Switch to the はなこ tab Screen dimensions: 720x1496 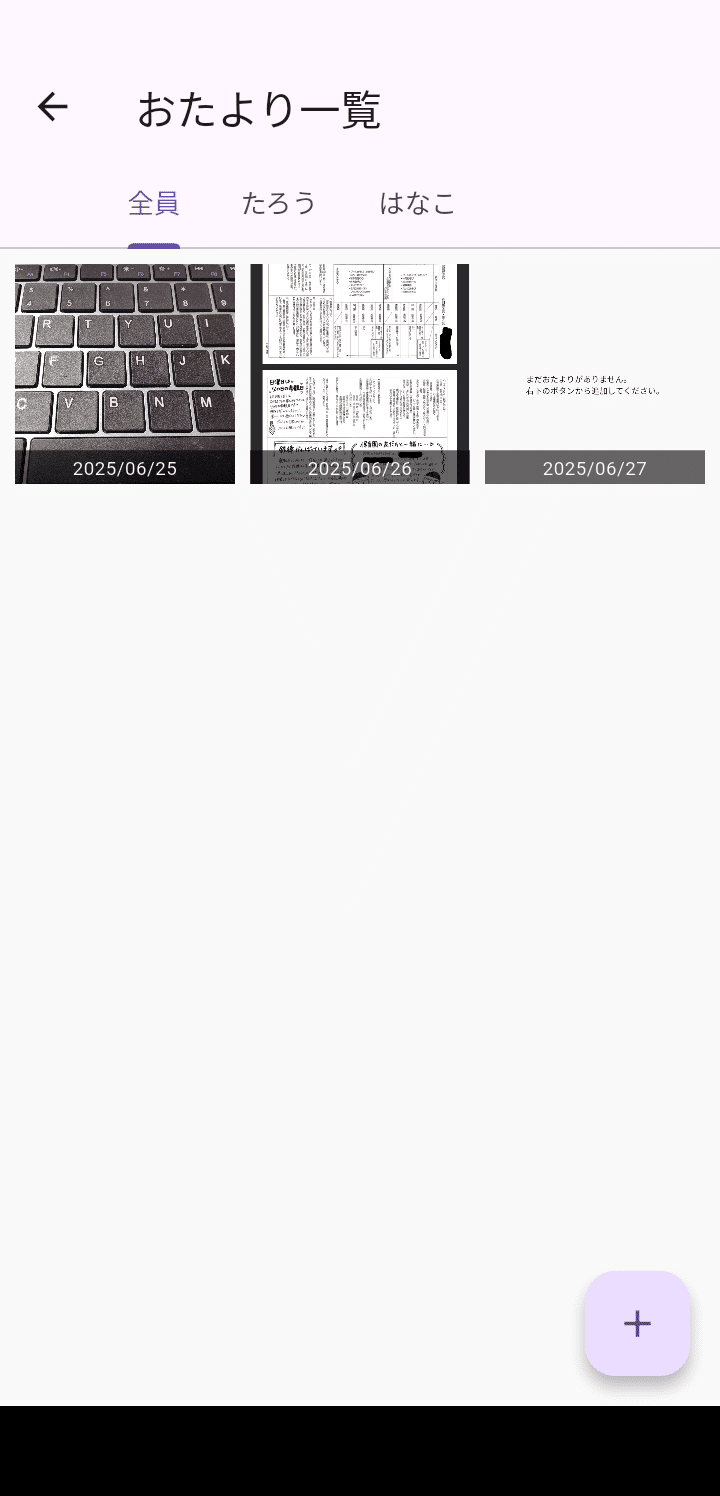(417, 204)
